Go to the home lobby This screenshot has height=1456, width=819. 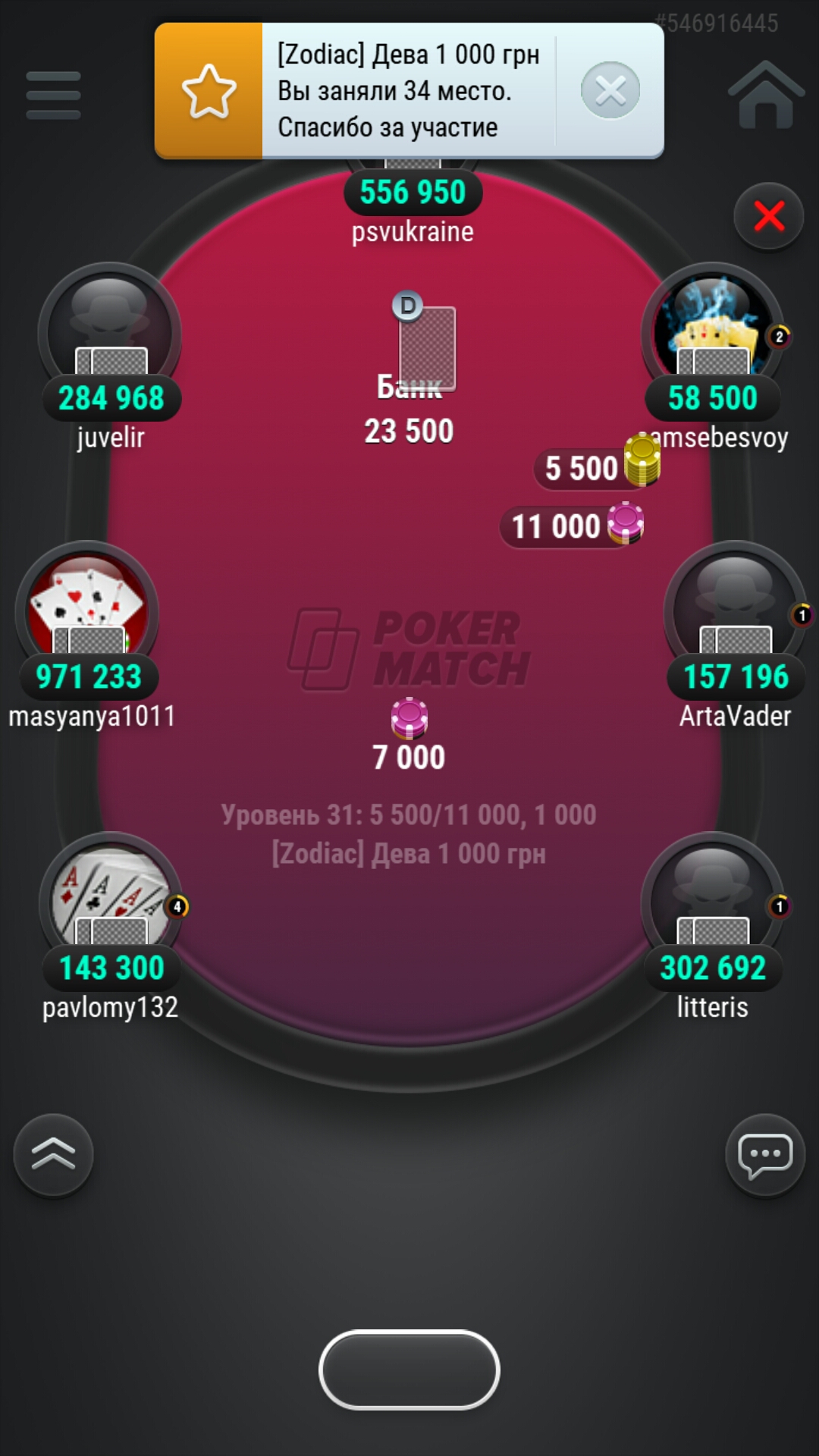(766, 94)
